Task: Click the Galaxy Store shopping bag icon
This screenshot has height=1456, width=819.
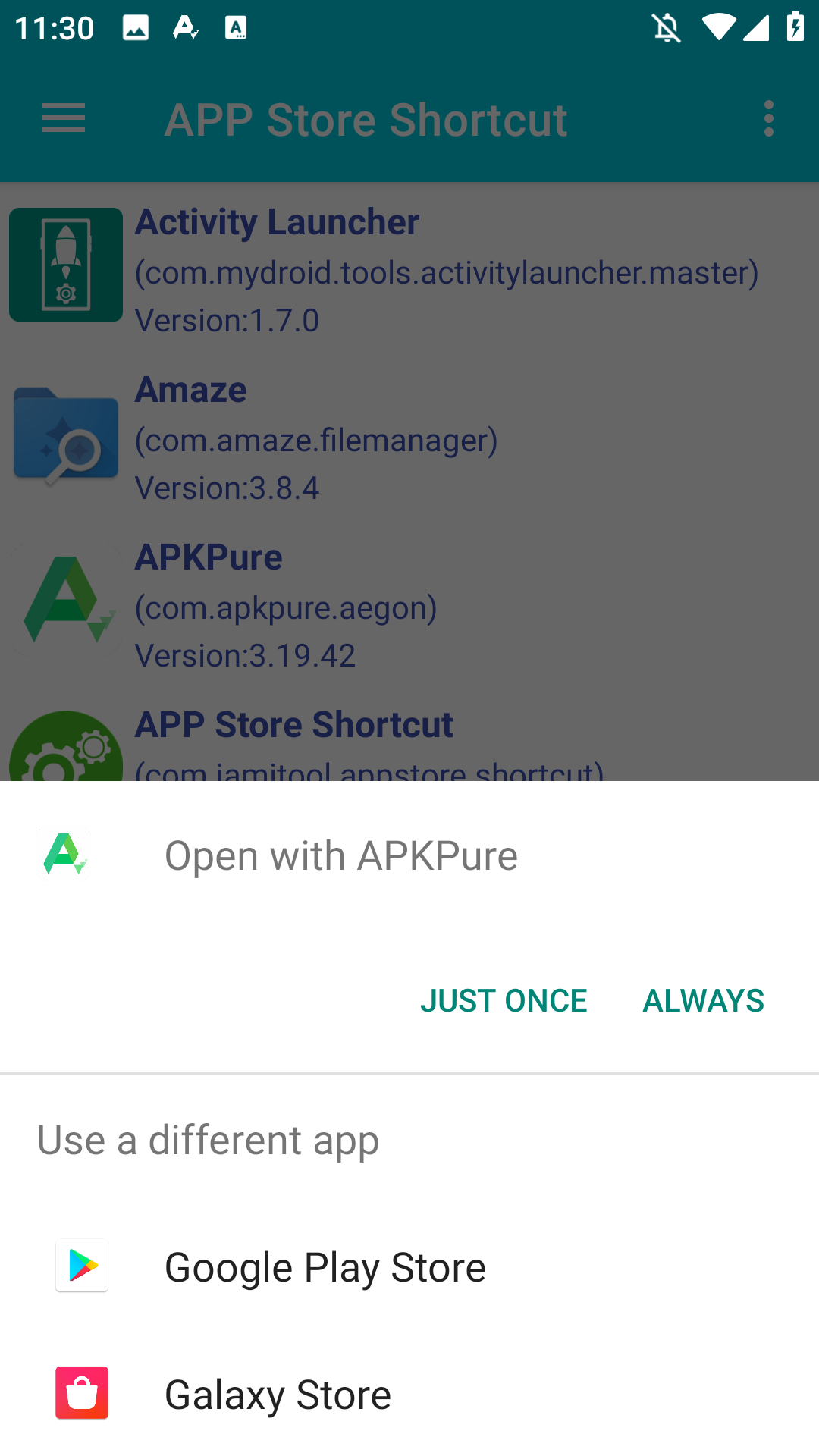Action: click(82, 1393)
